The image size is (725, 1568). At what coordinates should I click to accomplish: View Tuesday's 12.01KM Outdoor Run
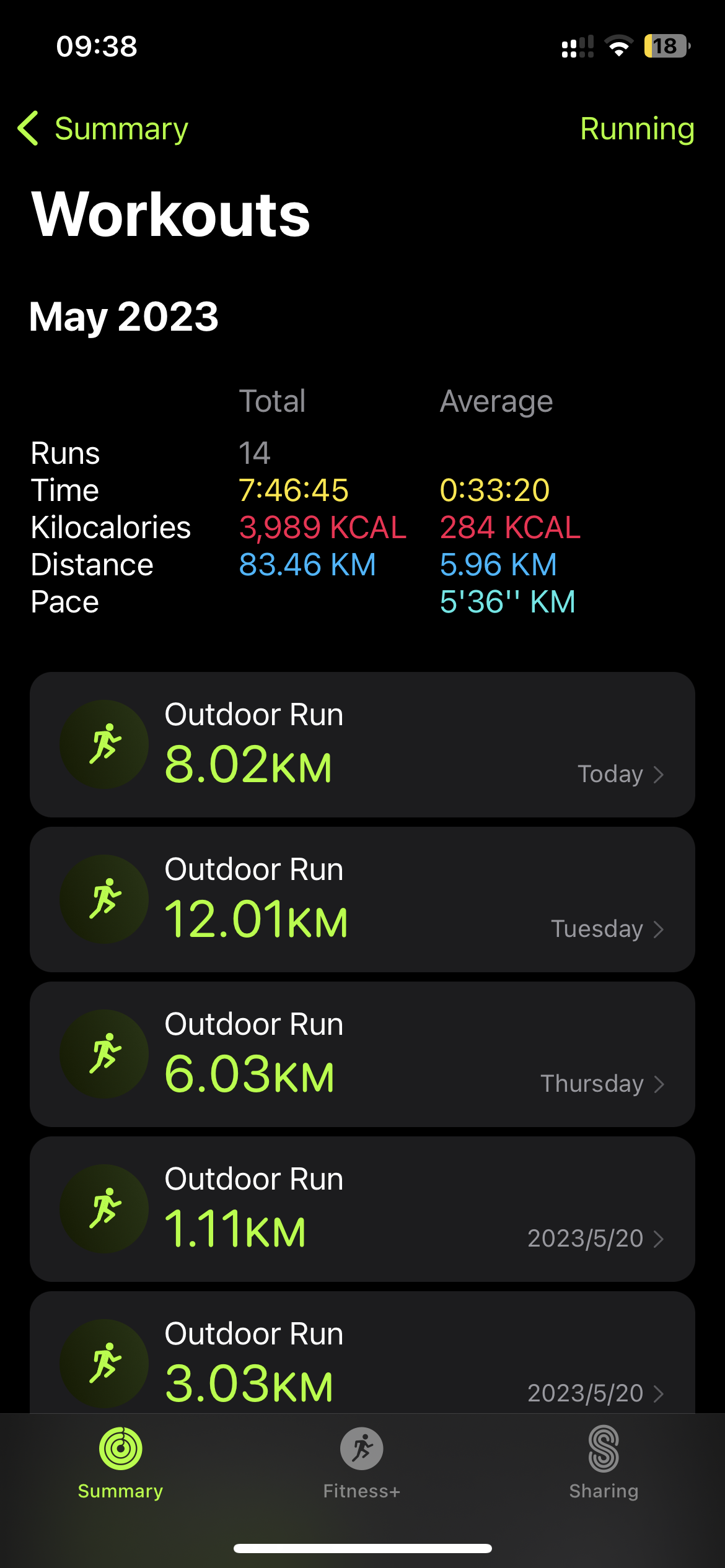coord(362,899)
